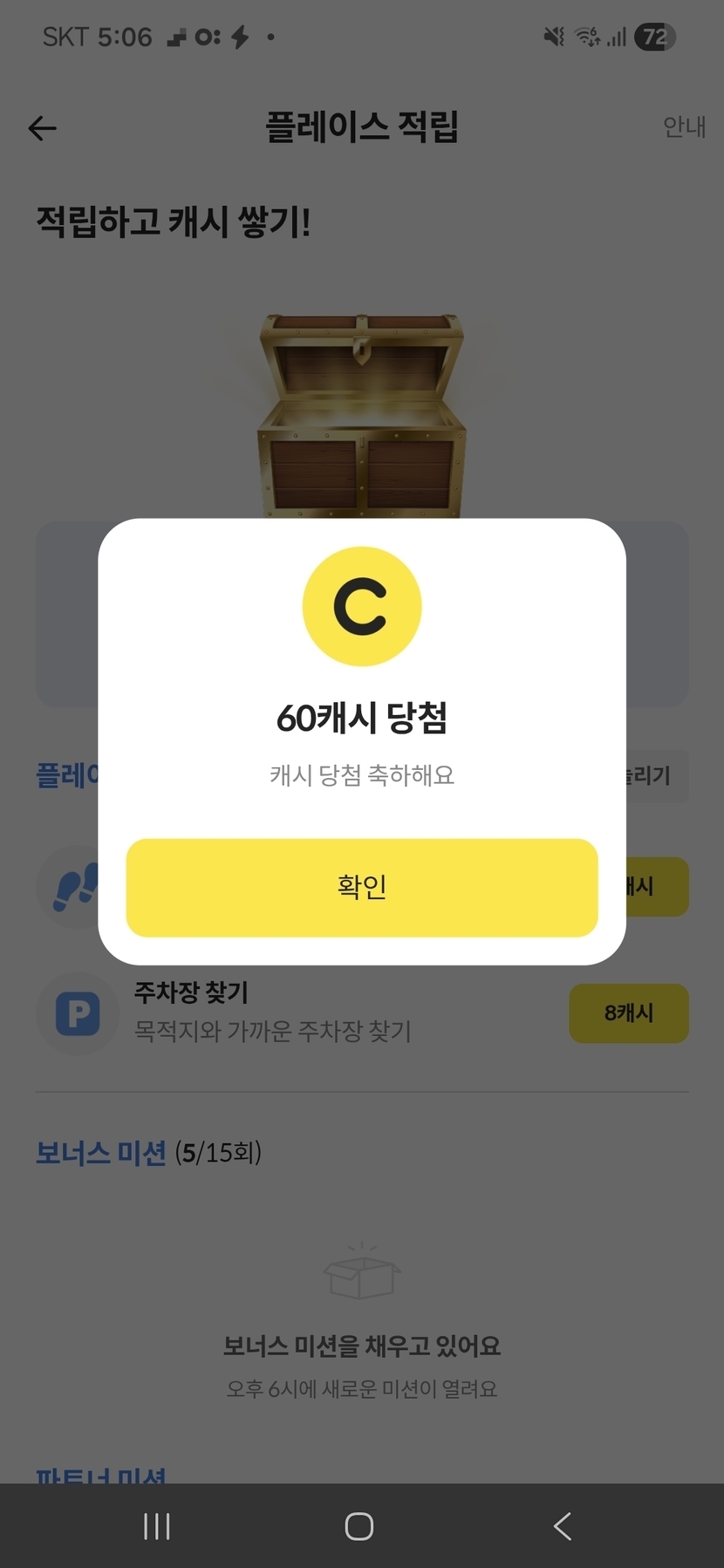Go back using the top-left arrow
This screenshot has height=1568, width=724.
pos(42,128)
